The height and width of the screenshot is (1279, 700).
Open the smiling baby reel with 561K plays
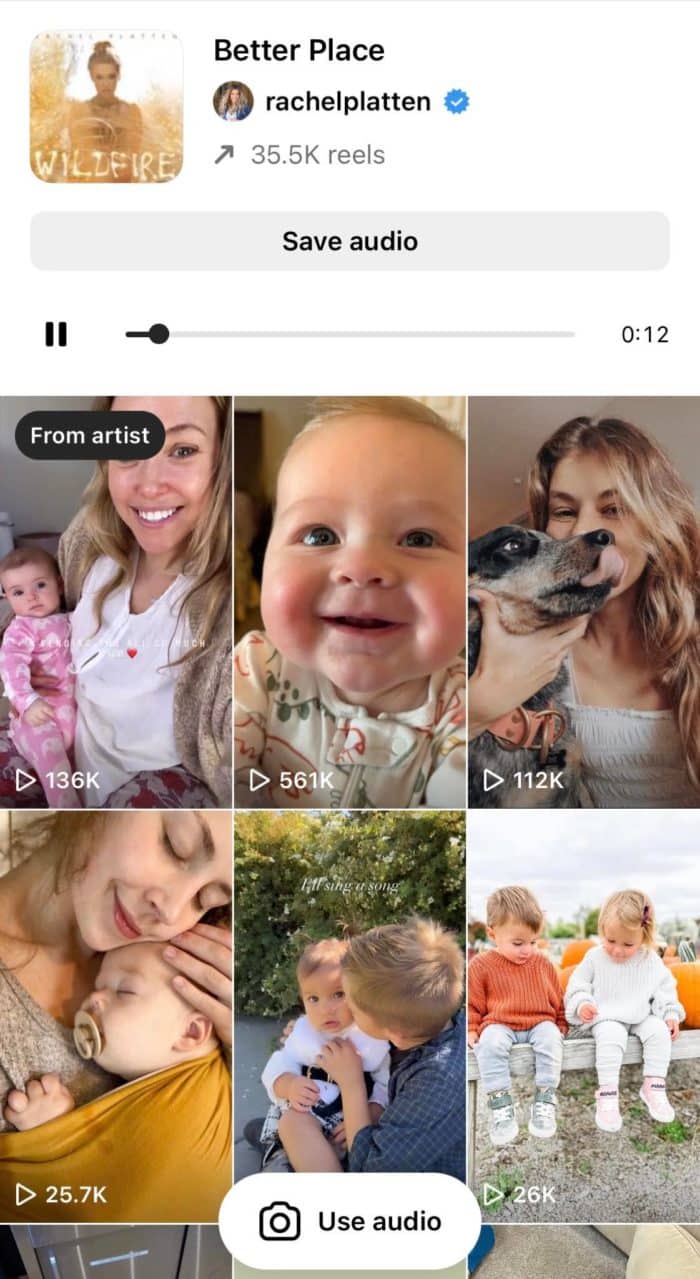(350, 602)
